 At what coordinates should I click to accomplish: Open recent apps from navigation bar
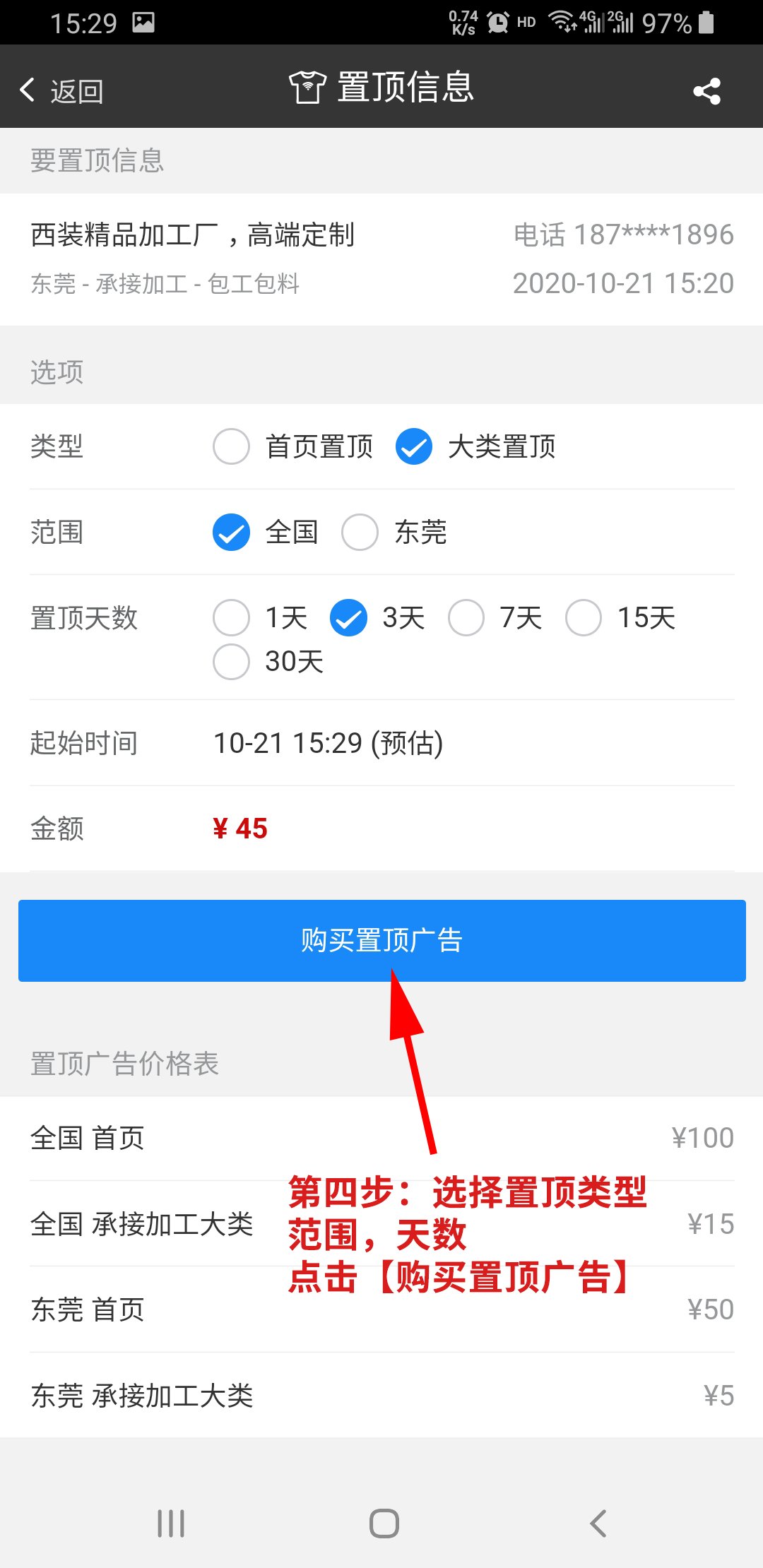pyautogui.click(x=171, y=1524)
